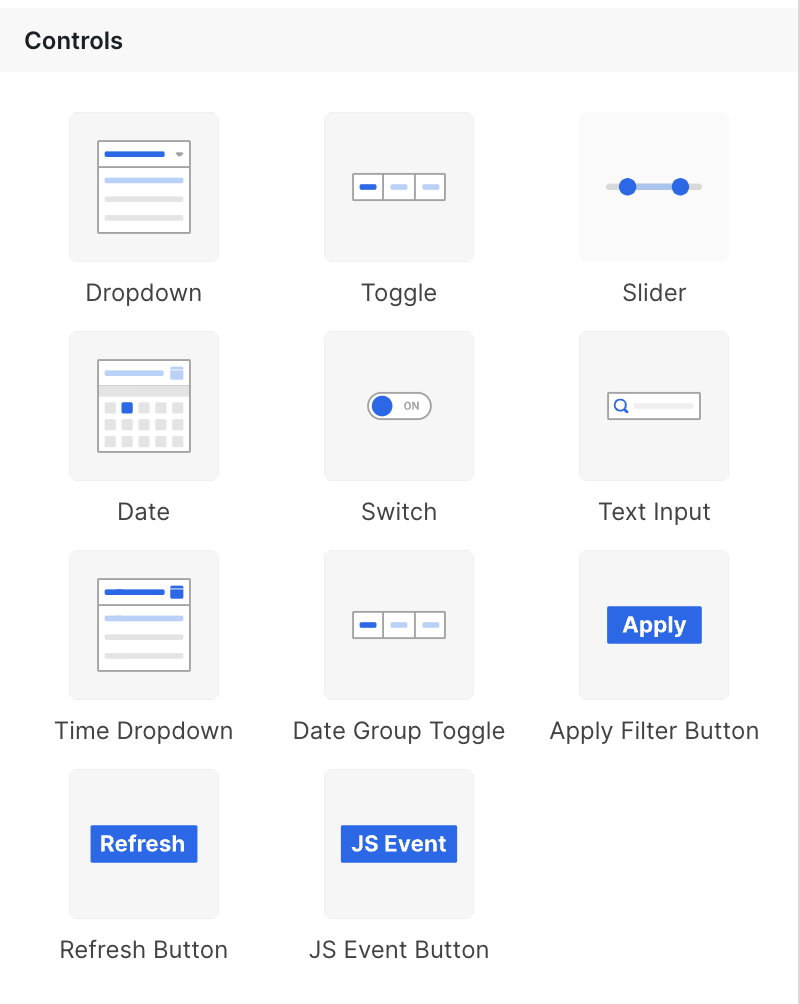Select the Dropdown control tile
This screenshot has width=800, height=1004.
click(x=144, y=187)
